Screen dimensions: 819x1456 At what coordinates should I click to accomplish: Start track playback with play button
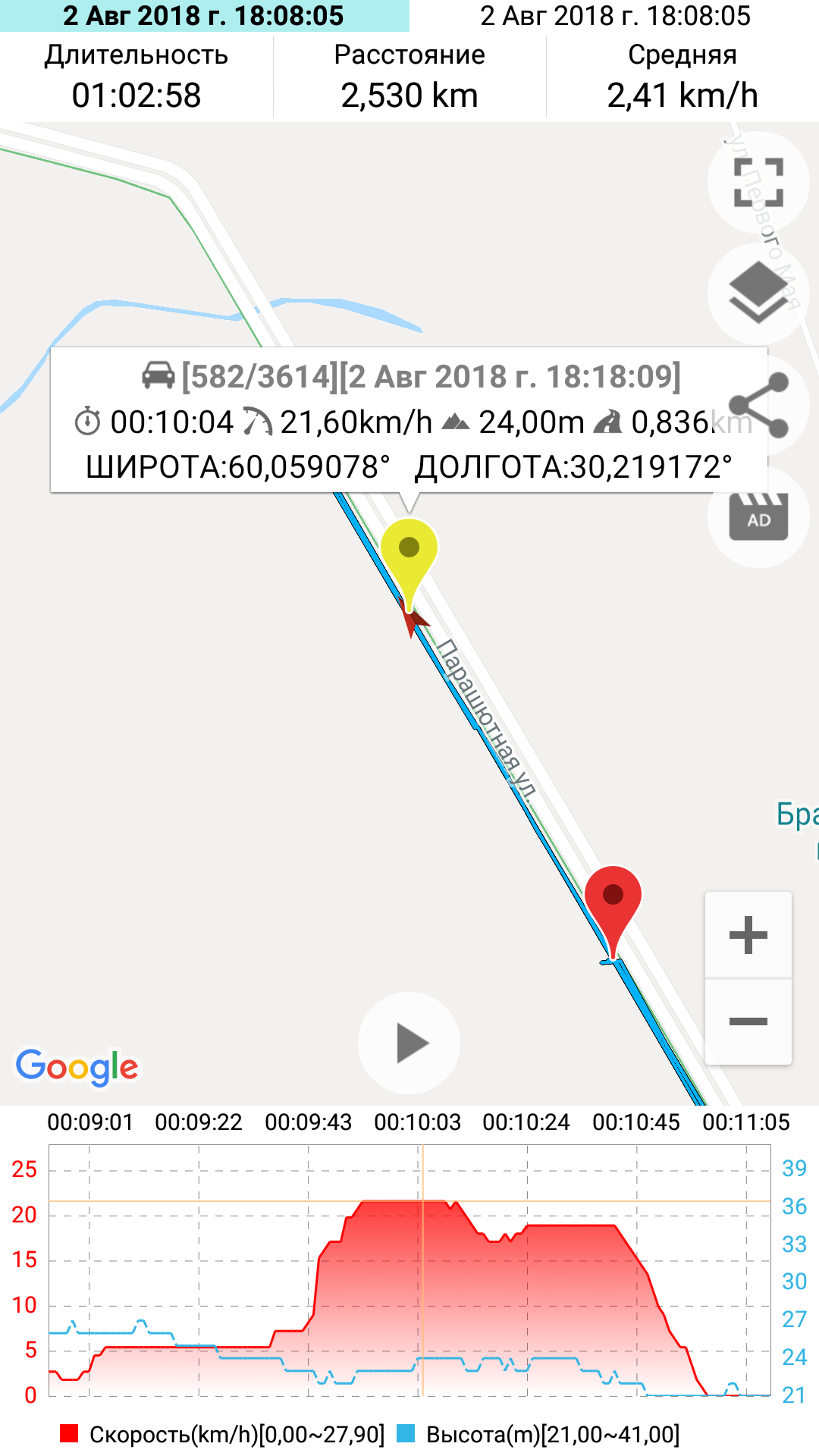409,1043
